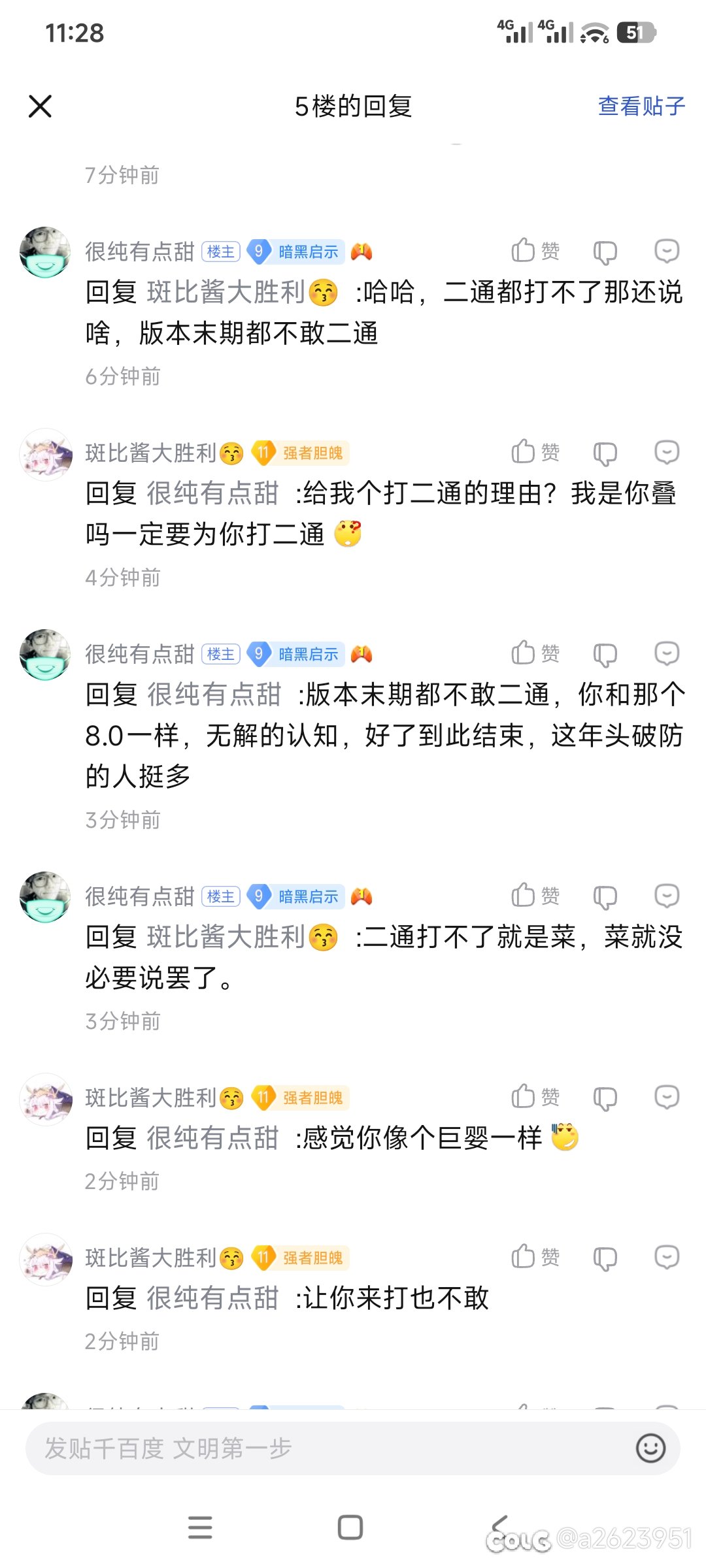Like the comment 让你来打也不敢
The image size is (706, 1568).
coord(535,1257)
